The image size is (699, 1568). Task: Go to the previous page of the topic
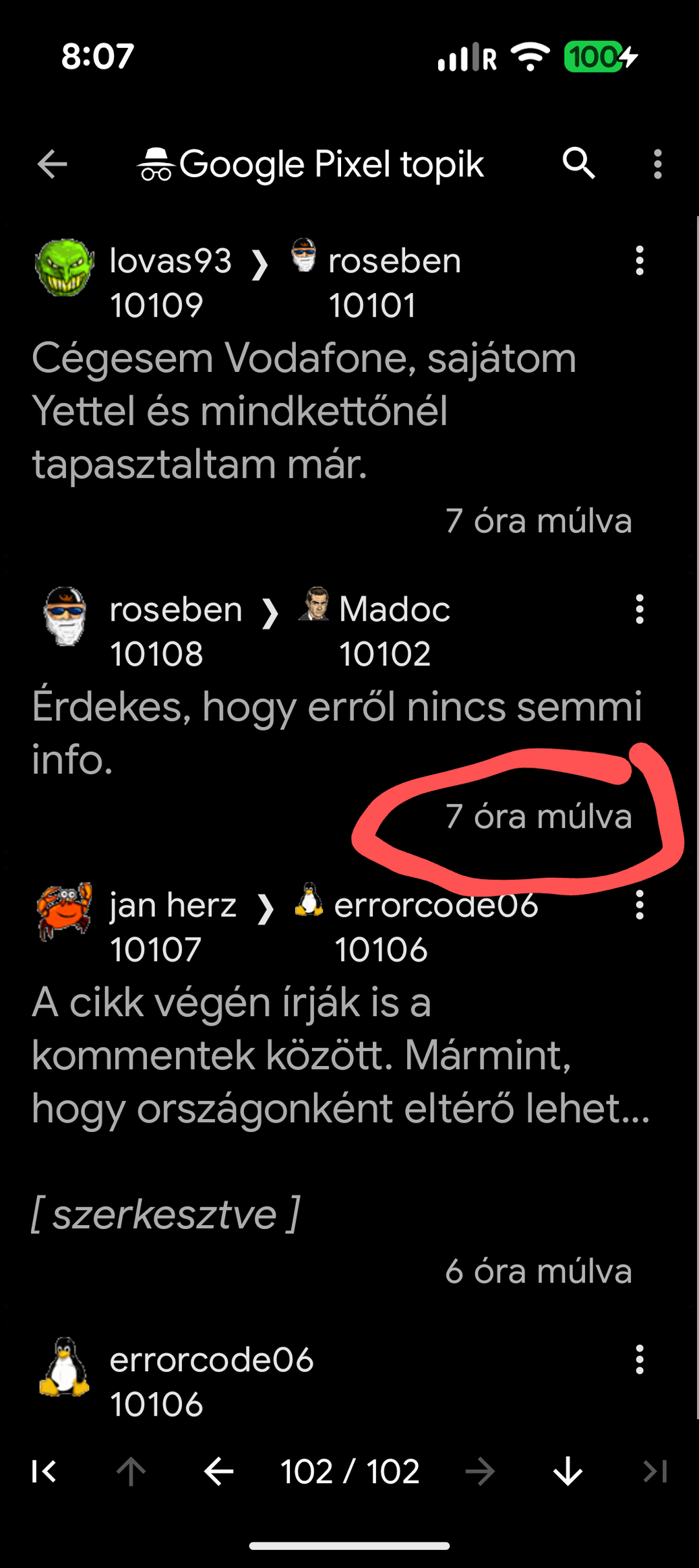pos(218,1472)
